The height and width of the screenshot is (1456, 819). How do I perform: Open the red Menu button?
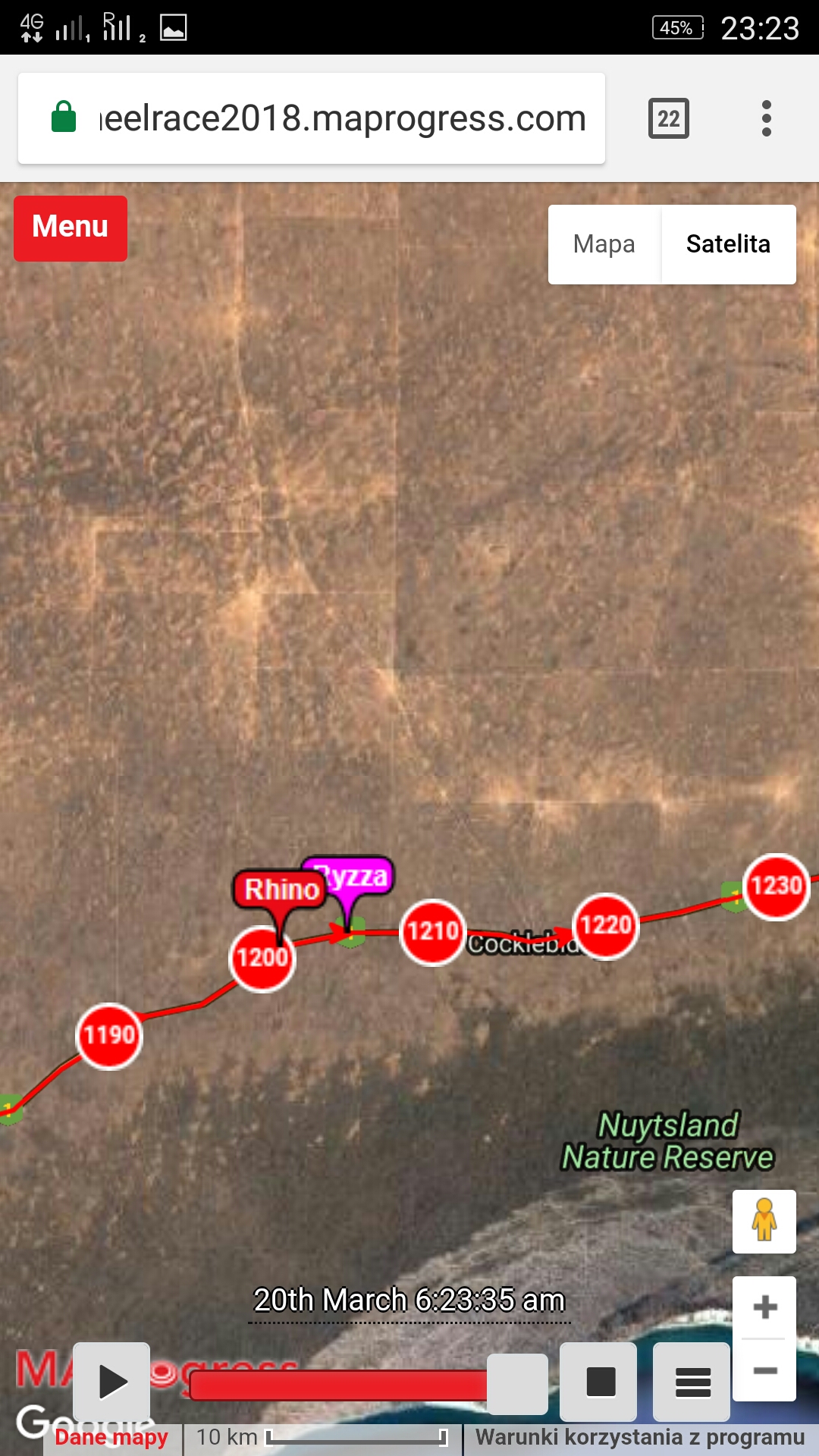pyautogui.click(x=71, y=228)
